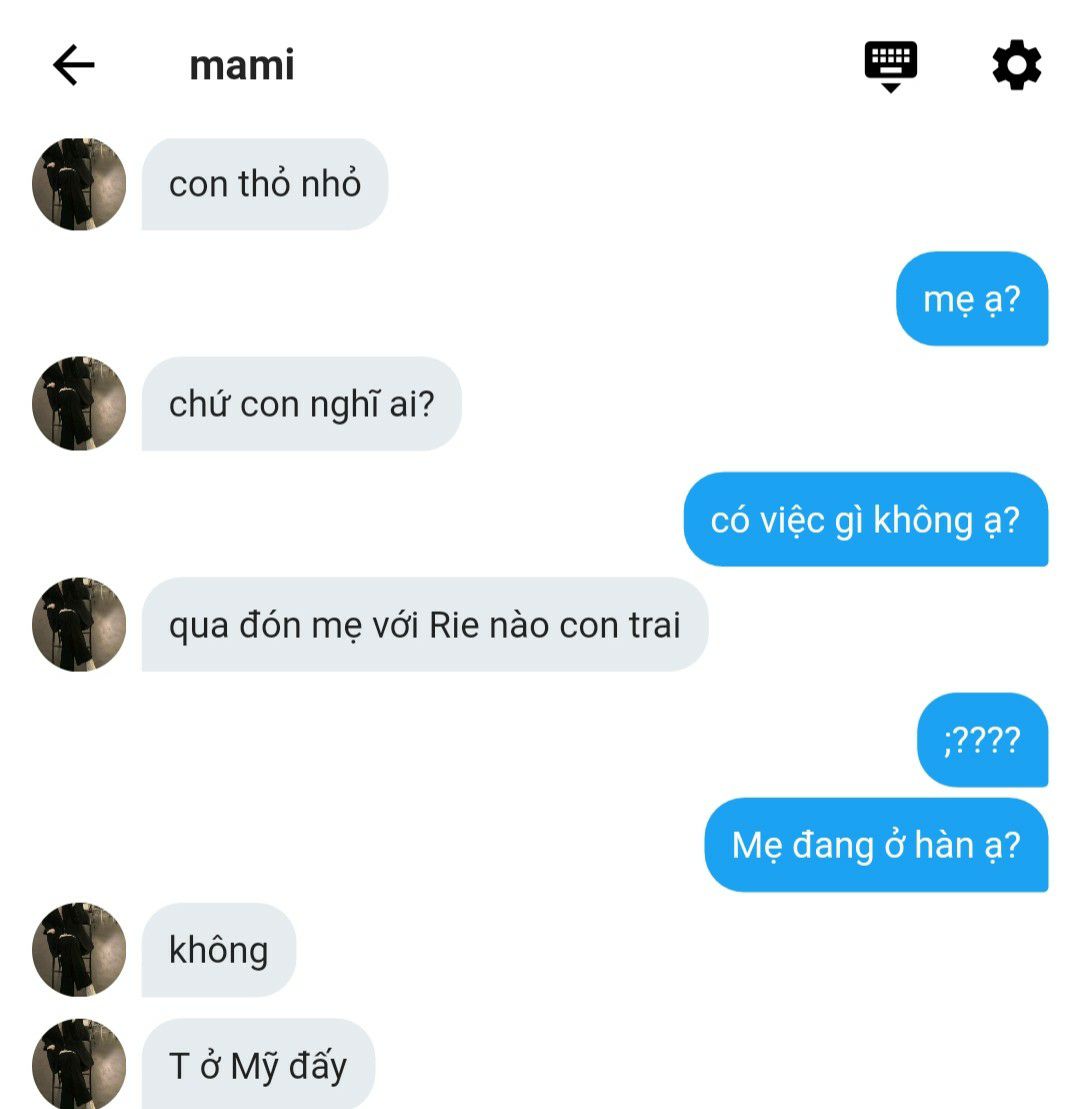The width and height of the screenshot is (1080, 1109).
Task: Tap mami's avatar beside "con thỏ nhỏ"
Action: coord(79,185)
